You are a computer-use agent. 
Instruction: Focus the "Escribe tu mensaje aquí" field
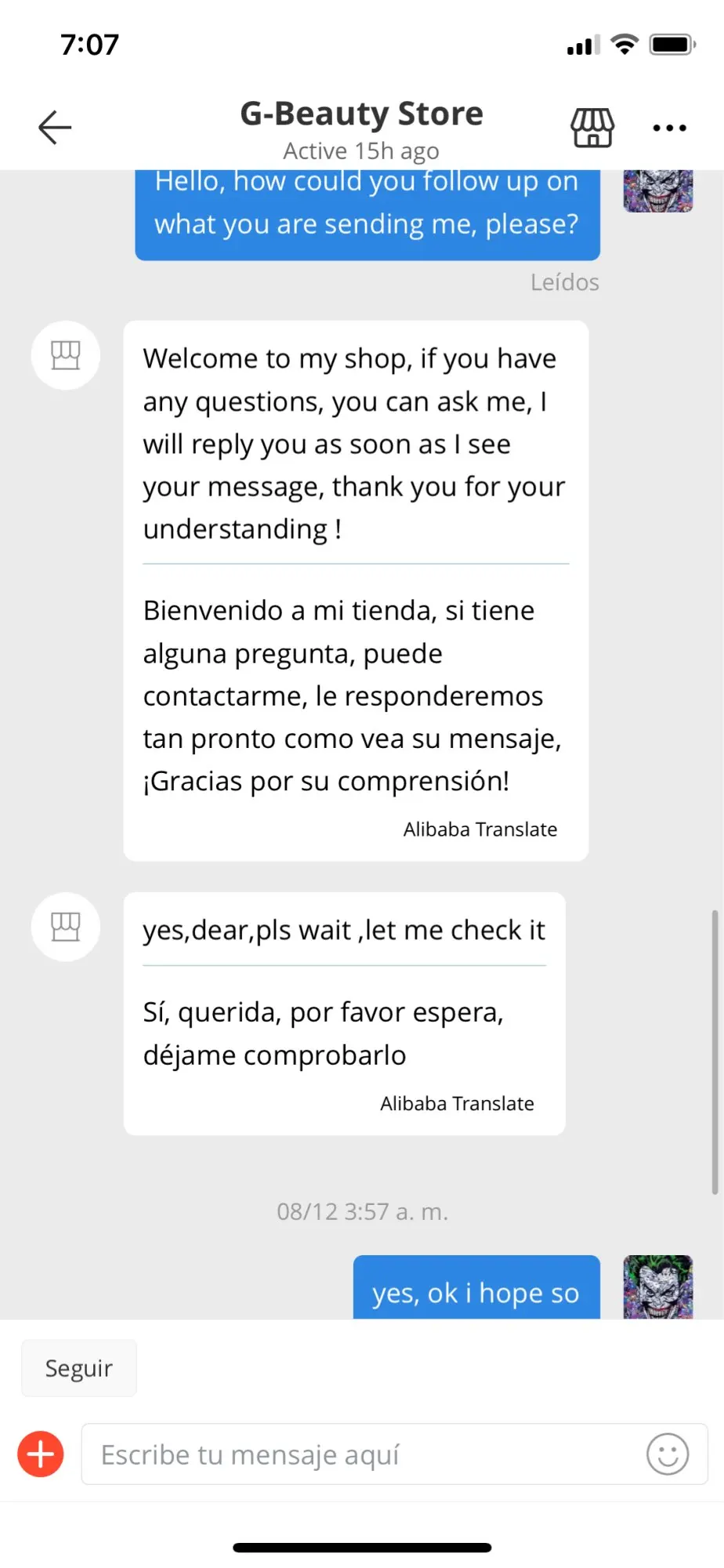[x=360, y=1454]
